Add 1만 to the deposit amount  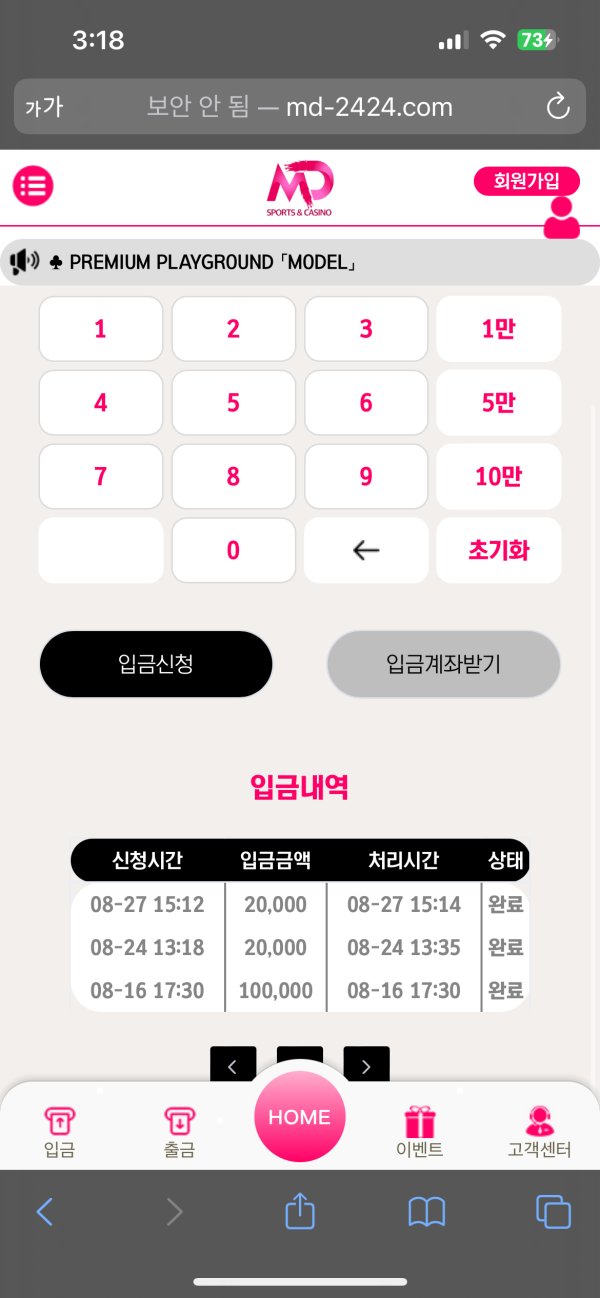(x=498, y=329)
